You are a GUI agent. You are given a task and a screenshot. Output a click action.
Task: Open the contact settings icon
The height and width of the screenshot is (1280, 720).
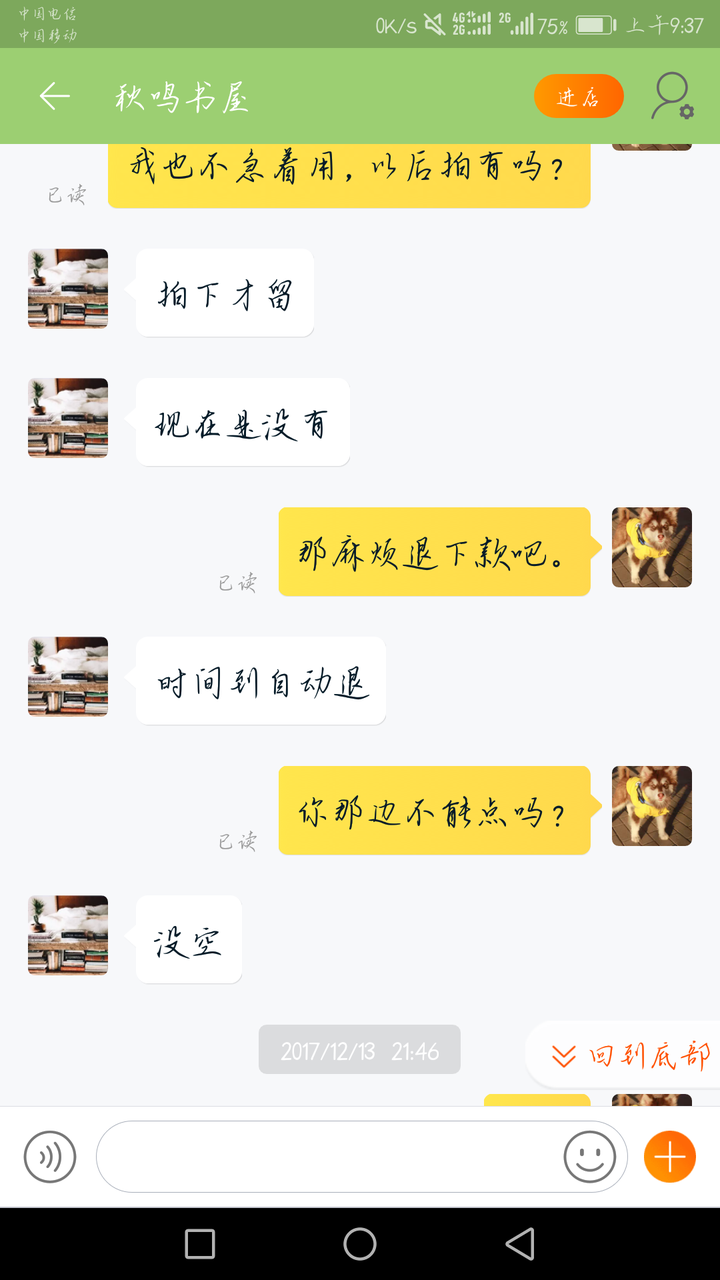(x=672, y=96)
